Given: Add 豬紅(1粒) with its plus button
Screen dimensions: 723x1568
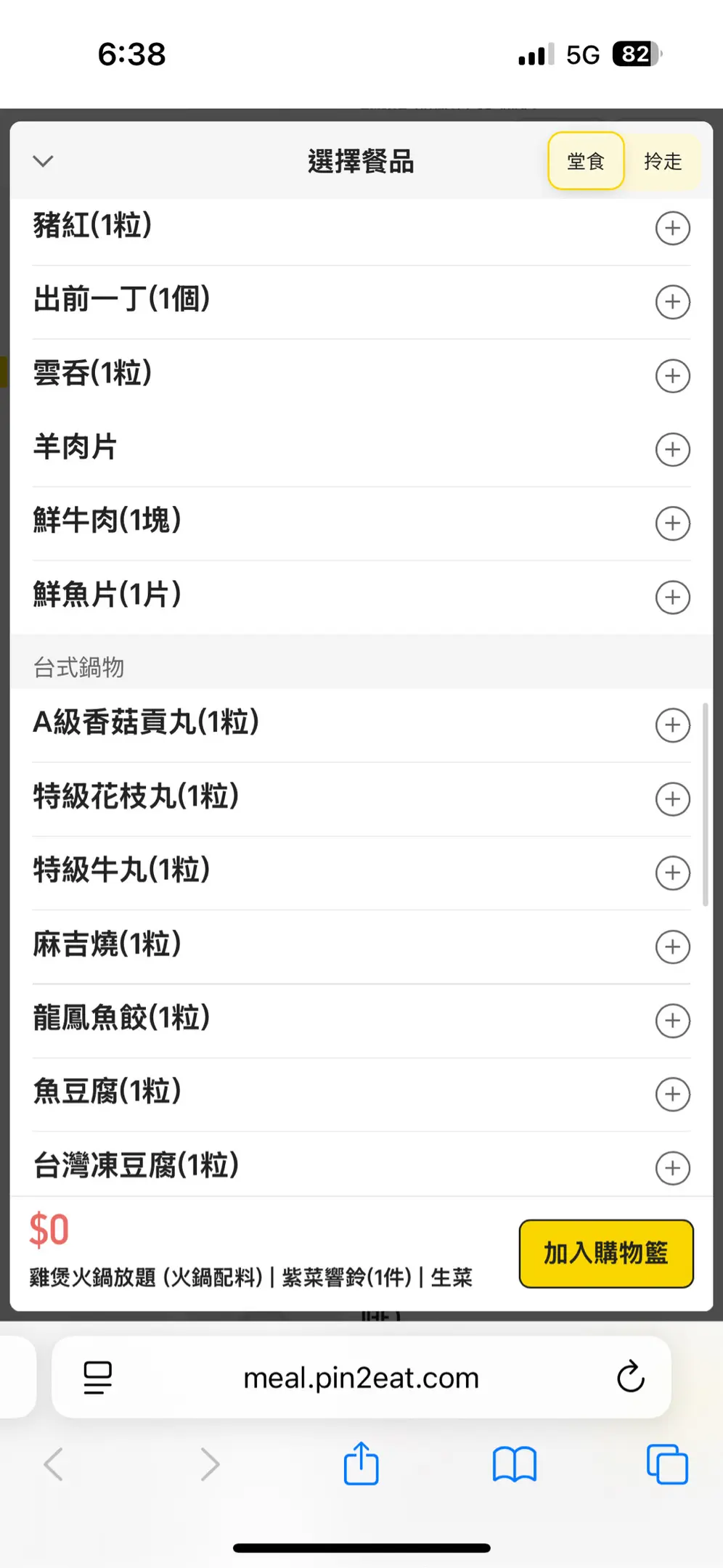Looking at the screenshot, I should pyautogui.click(x=672, y=228).
